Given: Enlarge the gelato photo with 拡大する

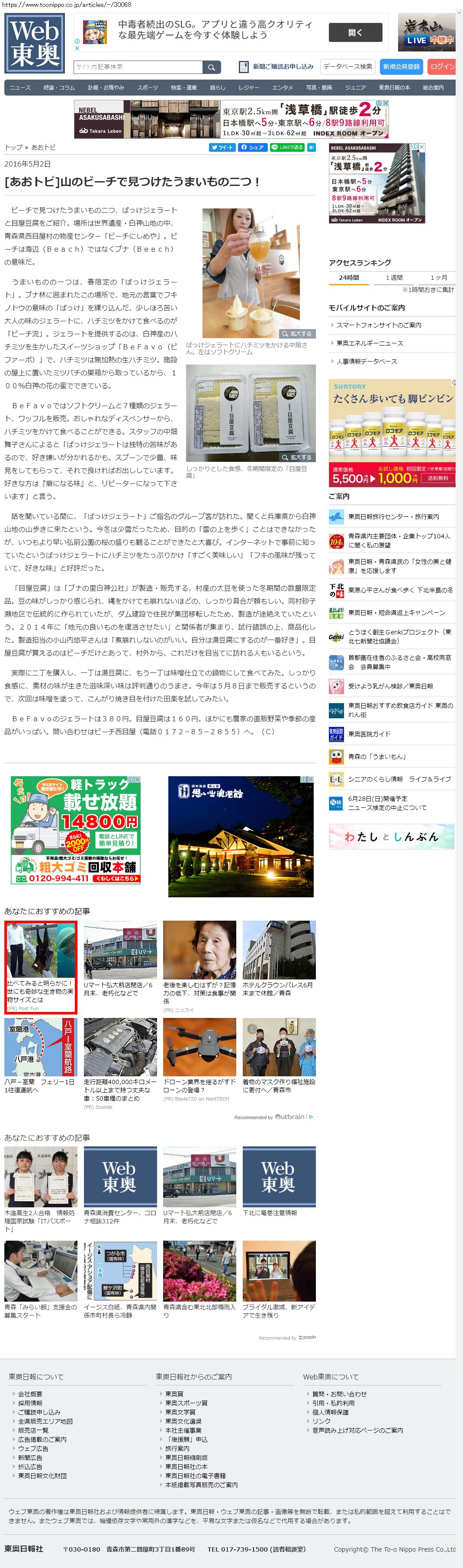Looking at the screenshot, I should tap(297, 333).
